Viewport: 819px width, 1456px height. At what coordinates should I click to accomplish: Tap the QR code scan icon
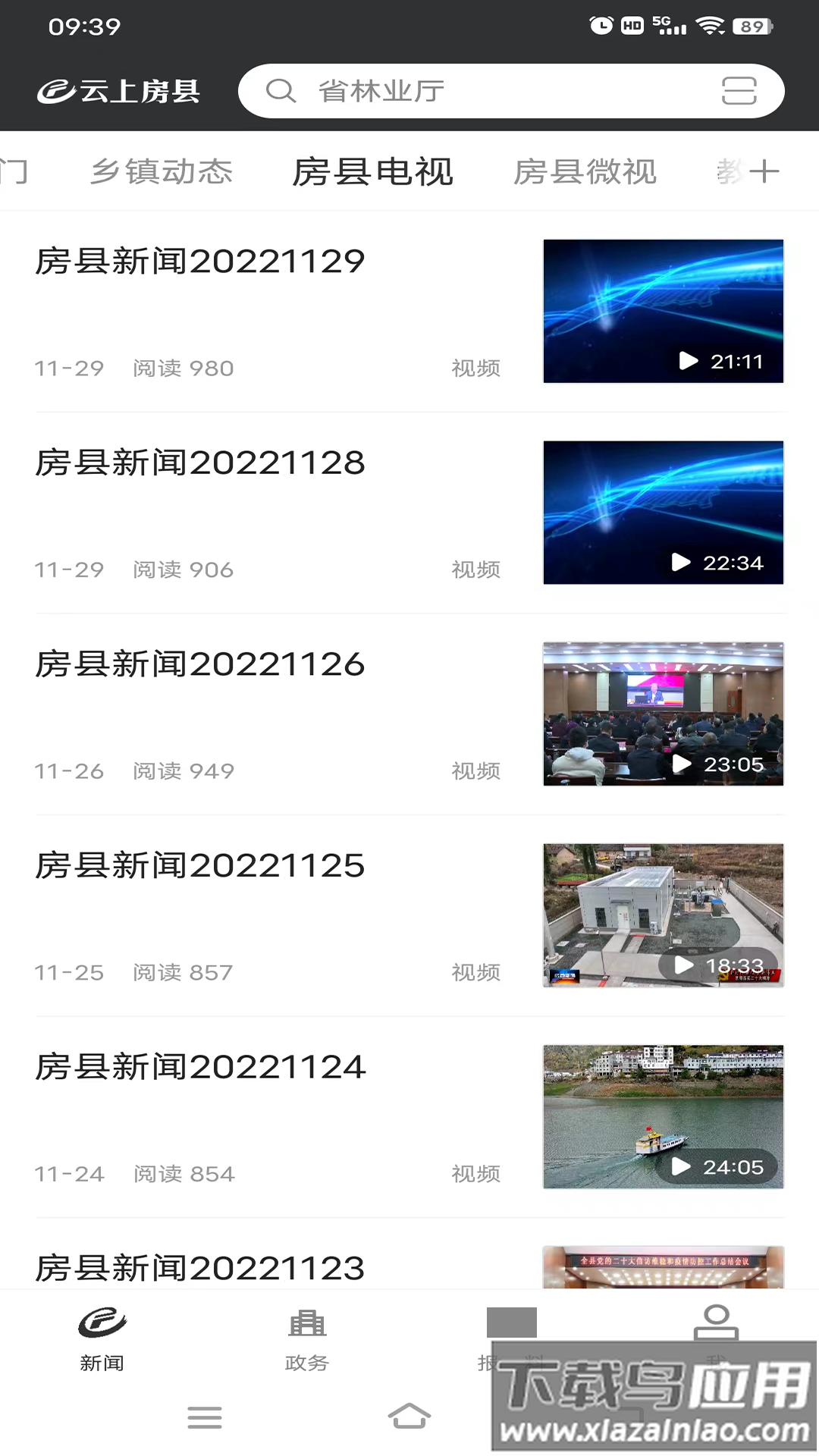click(739, 91)
